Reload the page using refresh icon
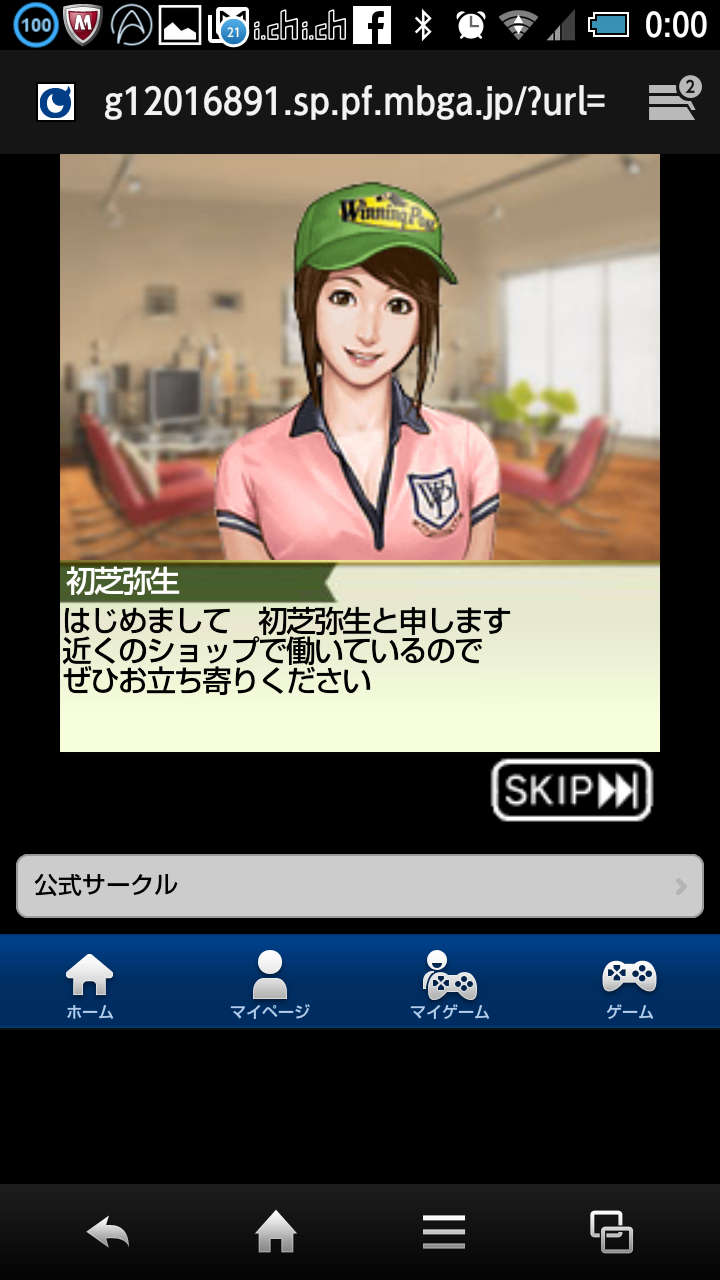Image resolution: width=720 pixels, height=1280 pixels. coord(56,102)
